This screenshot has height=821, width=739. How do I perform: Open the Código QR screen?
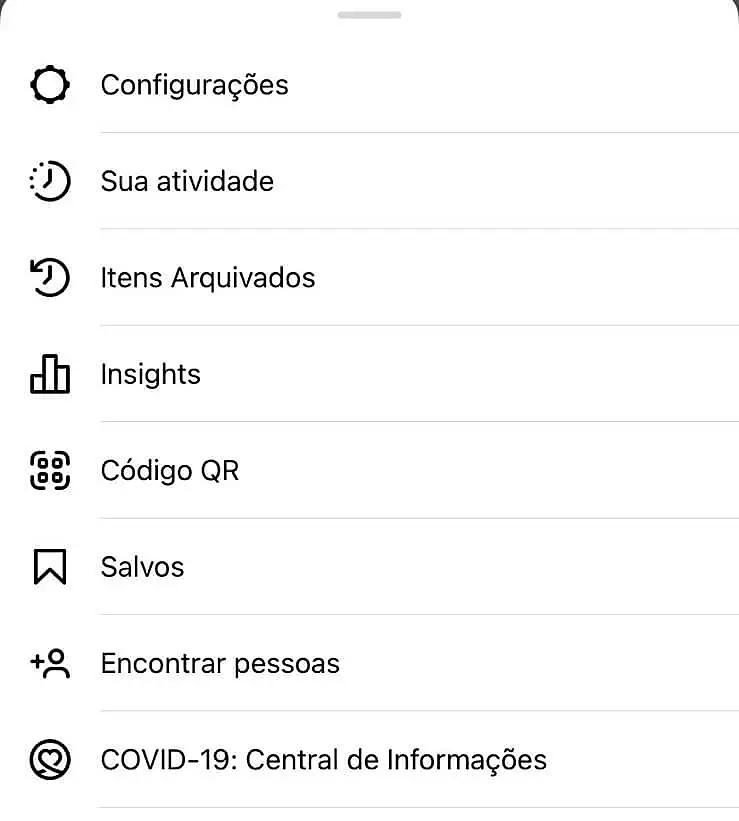point(169,470)
